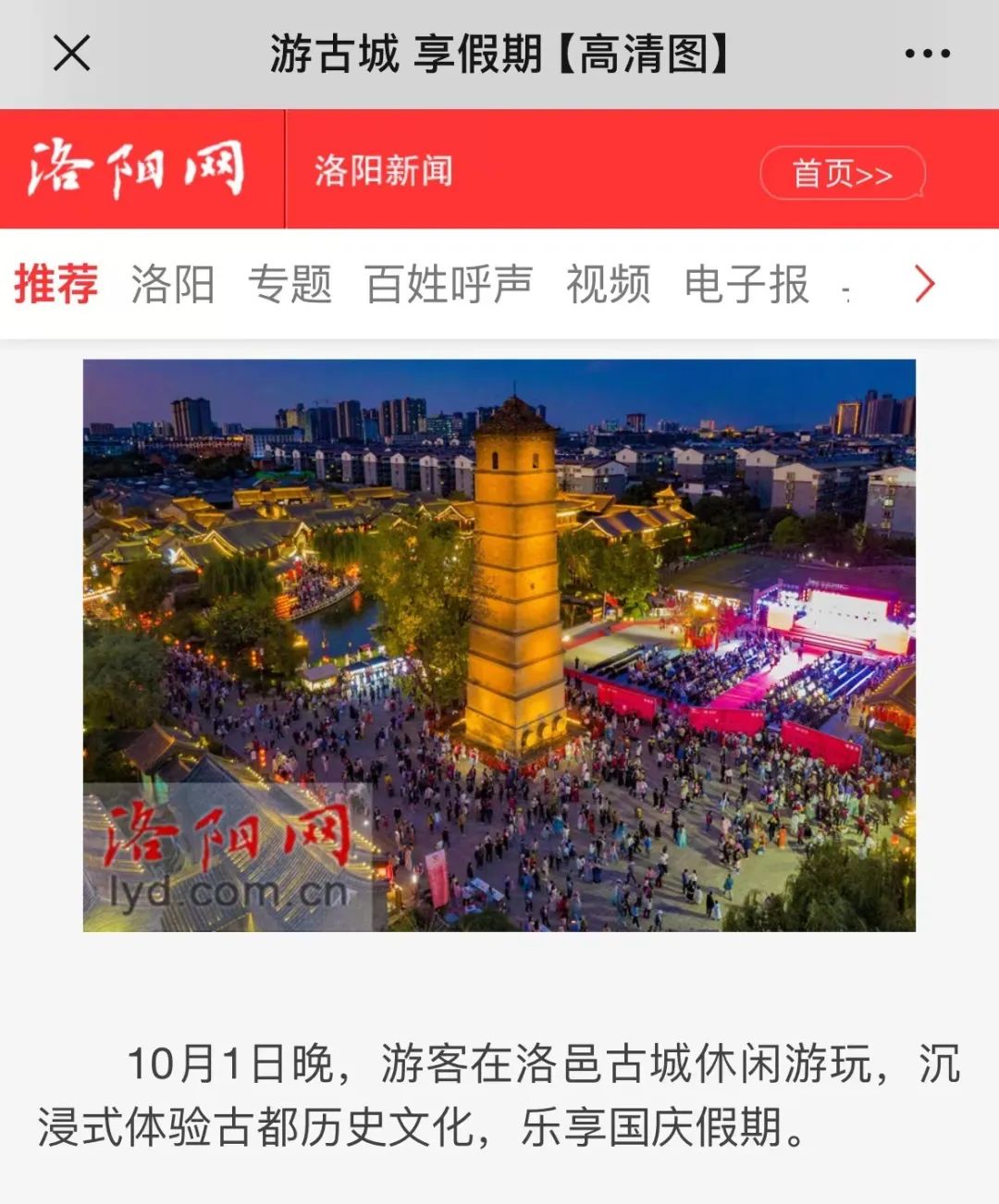The width and height of the screenshot is (999, 1204).
Task: Open the 洛阳新闻 section link
Action: (x=383, y=171)
